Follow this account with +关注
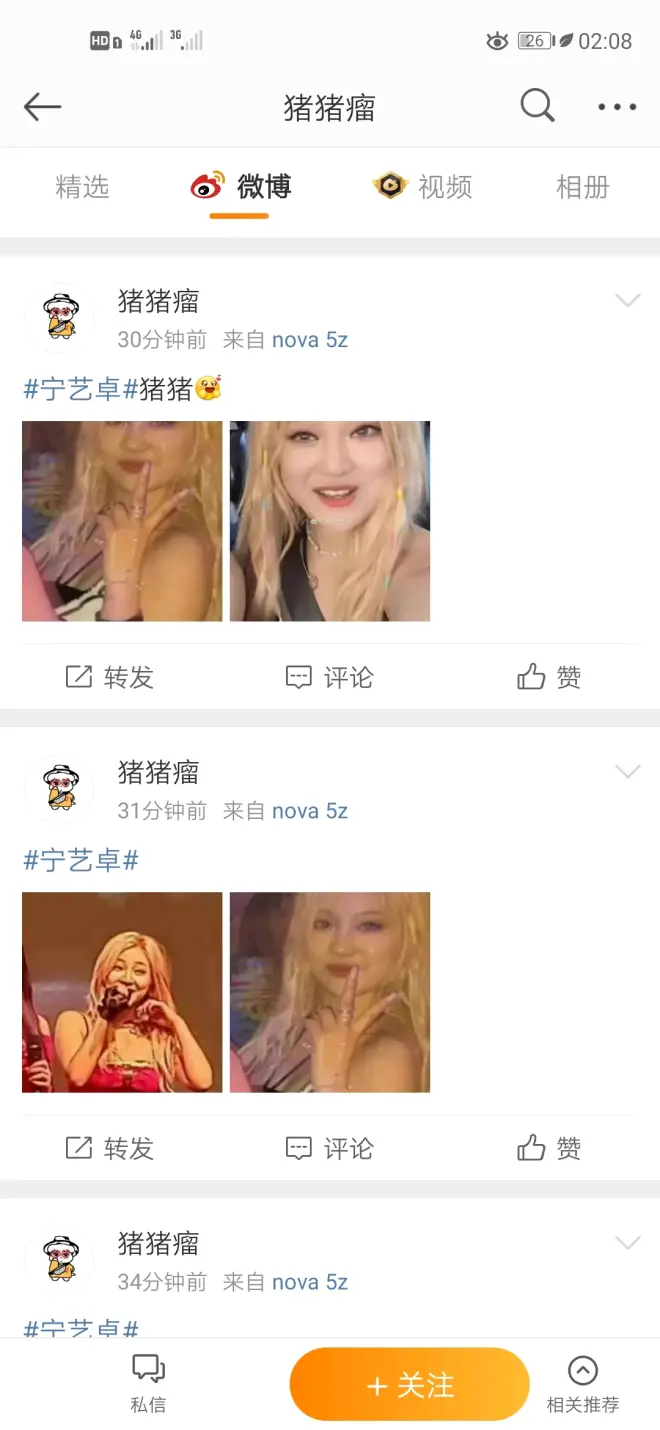Viewport: 660px width, 1430px height. tap(409, 1384)
